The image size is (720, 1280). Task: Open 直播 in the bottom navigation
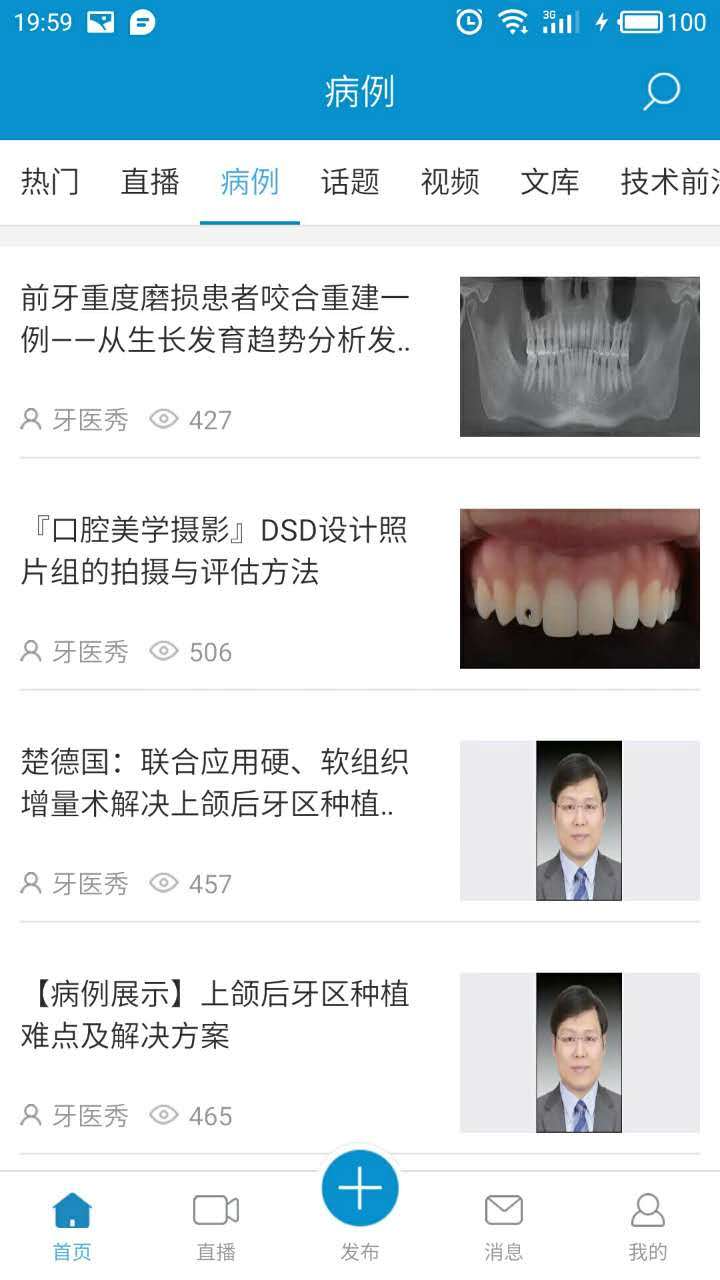click(216, 1224)
